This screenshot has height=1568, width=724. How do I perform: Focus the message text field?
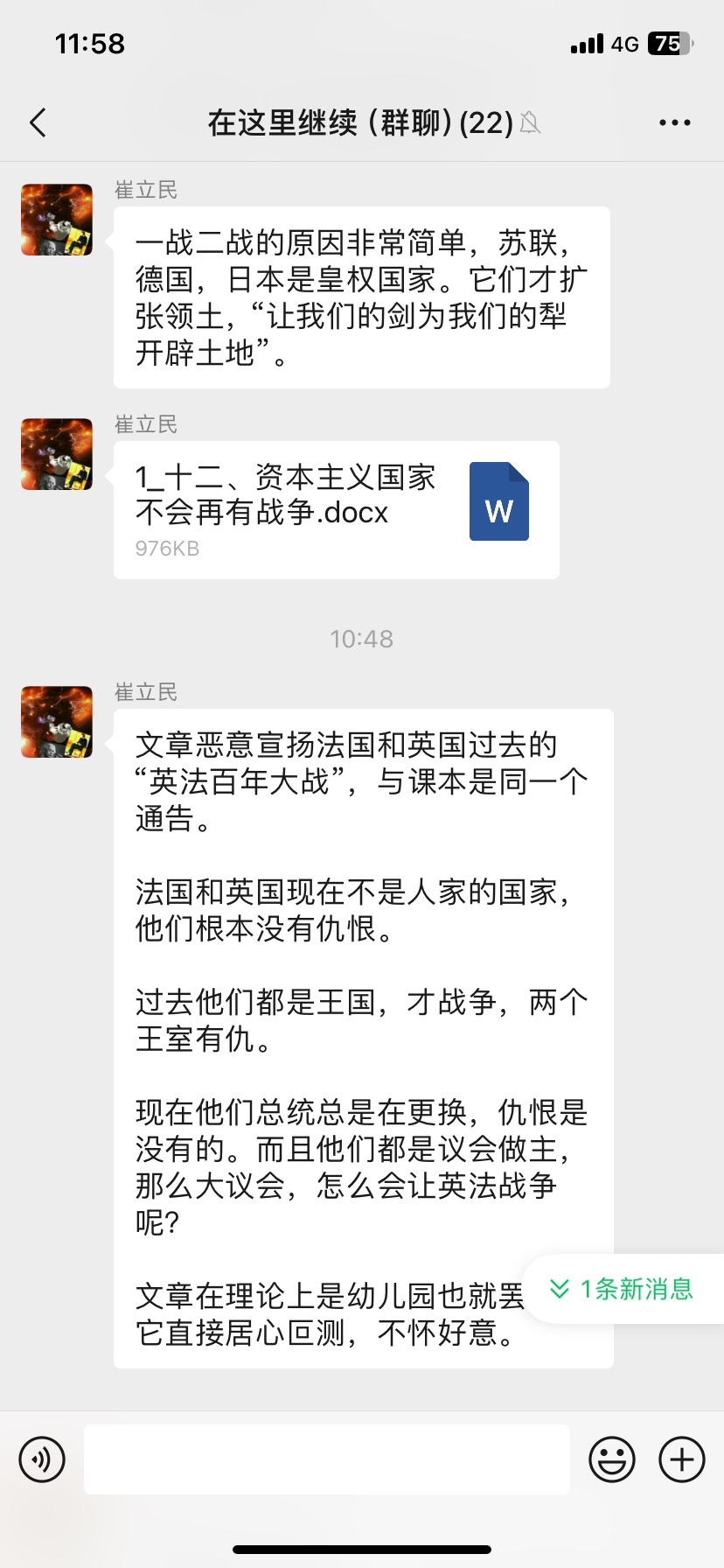tap(327, 1459)
